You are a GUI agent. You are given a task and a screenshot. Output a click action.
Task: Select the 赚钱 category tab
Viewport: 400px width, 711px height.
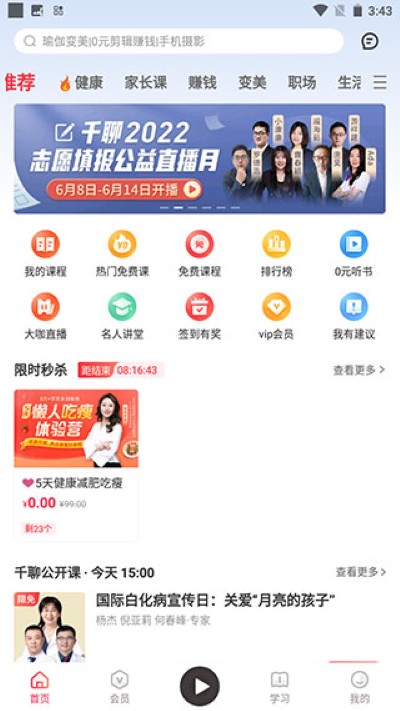[202, 83]
